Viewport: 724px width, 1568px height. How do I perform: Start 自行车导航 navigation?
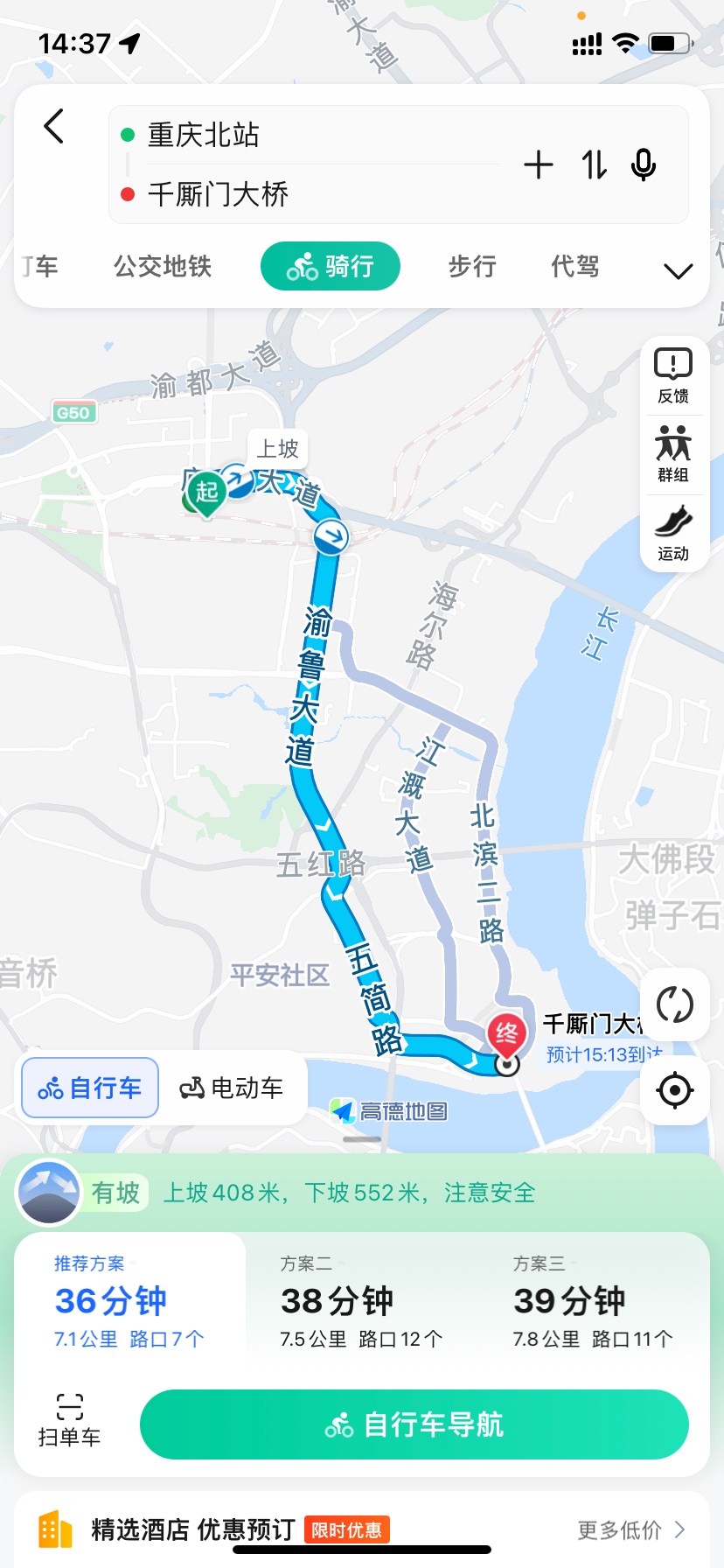tap(414, 1424)
